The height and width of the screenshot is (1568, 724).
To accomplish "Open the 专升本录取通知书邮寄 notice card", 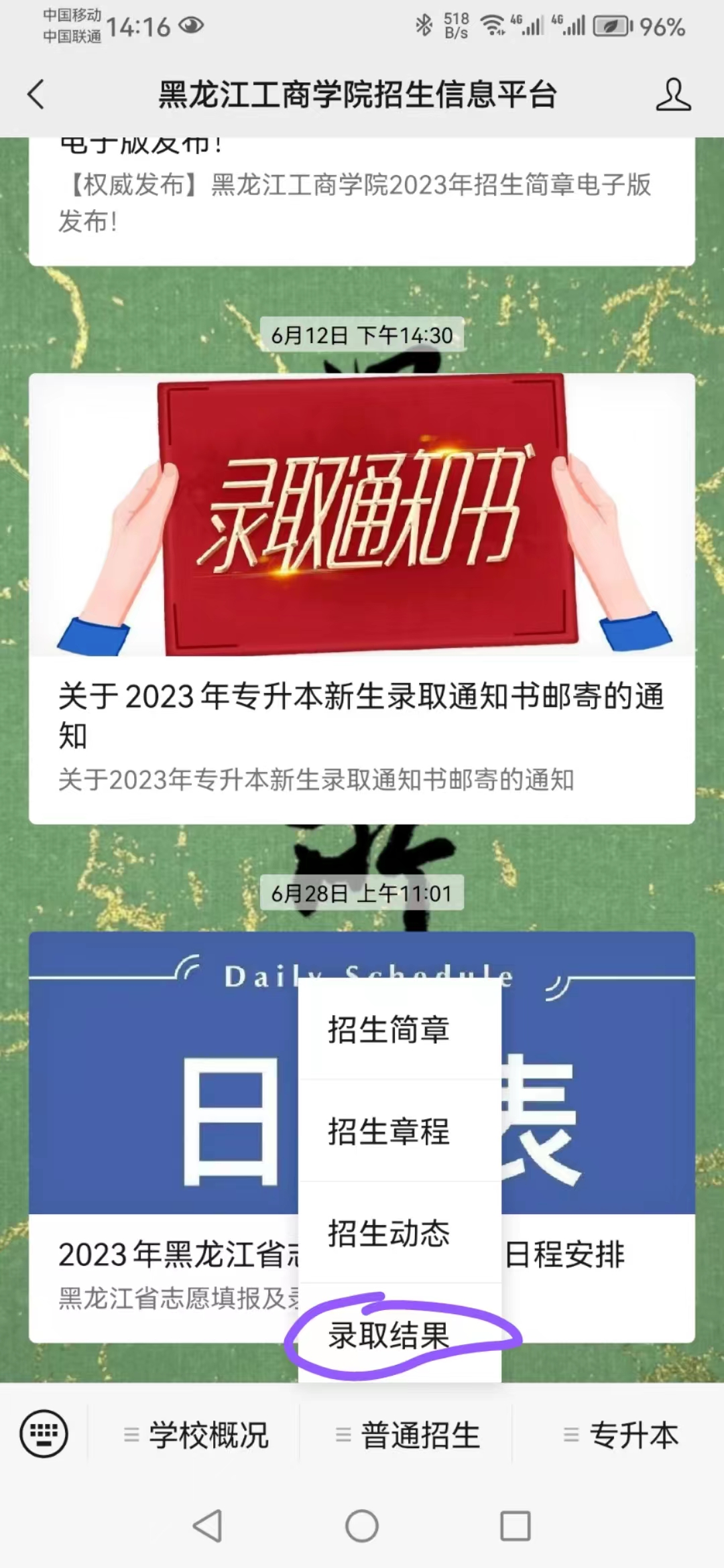I will click(361, 596).
